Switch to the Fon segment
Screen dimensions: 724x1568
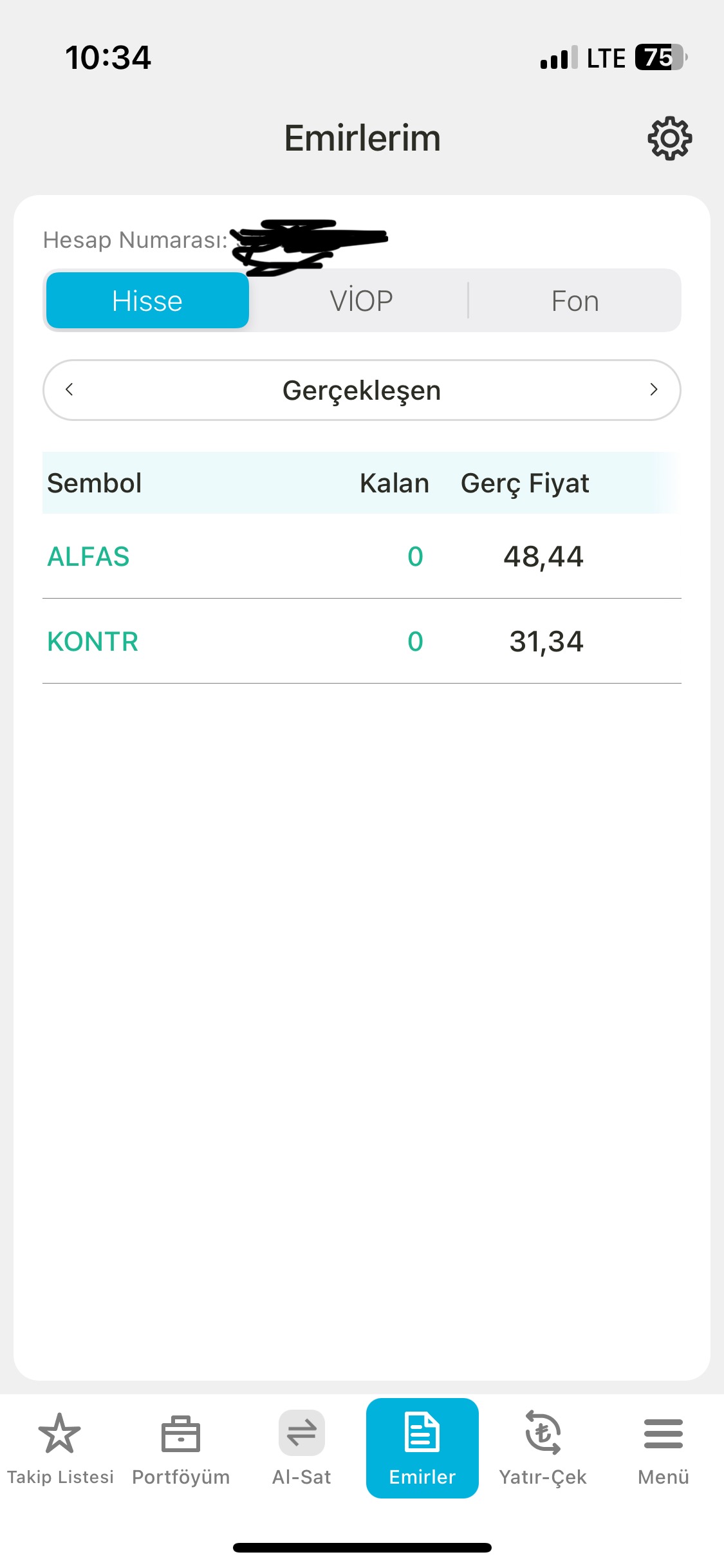(575, 301)
